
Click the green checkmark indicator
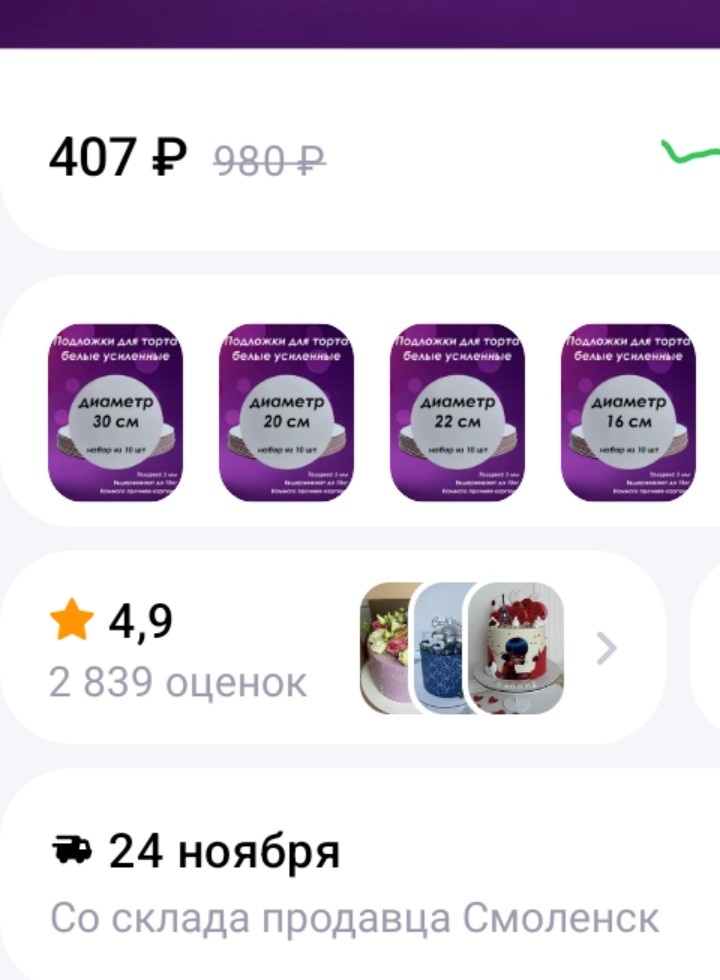(693, 150)
